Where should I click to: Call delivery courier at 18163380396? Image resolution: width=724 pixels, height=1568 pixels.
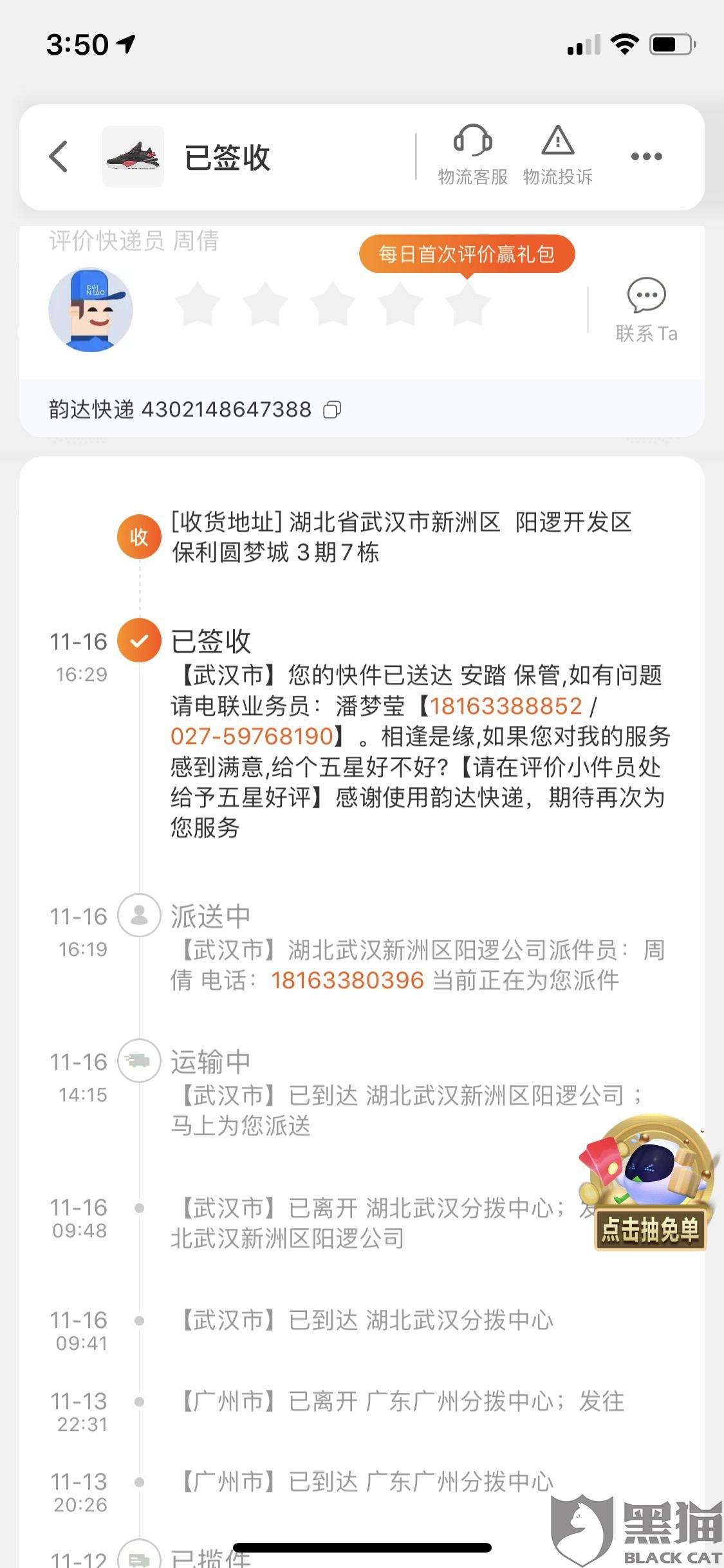click(348, 980)
